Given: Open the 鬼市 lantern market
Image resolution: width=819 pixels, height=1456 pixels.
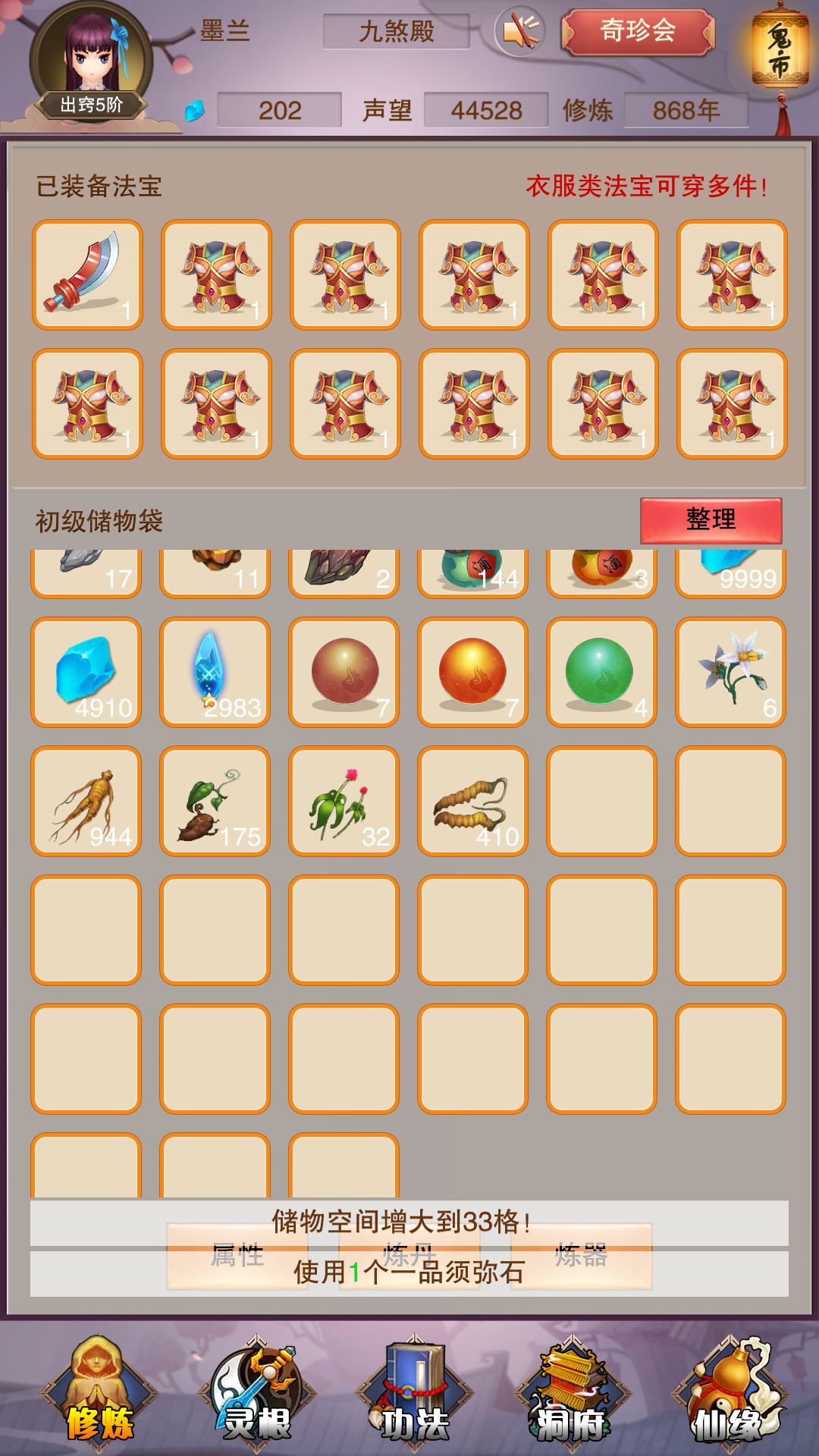Looking at the screenshot, I should [x=780, y=53].
